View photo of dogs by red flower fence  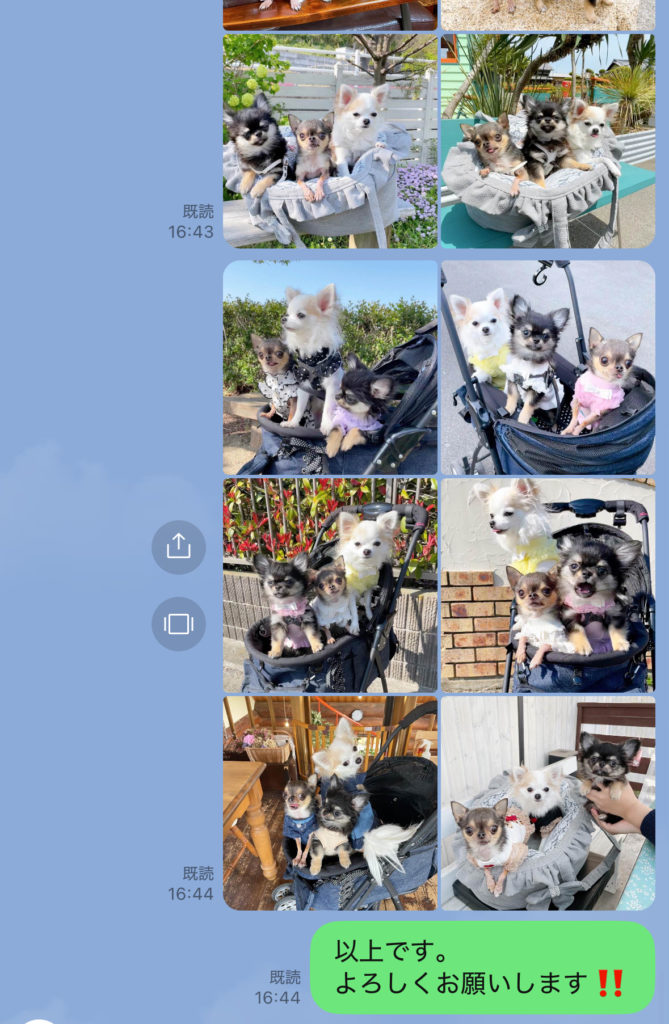pyautogui.click(x=330, y=585)
